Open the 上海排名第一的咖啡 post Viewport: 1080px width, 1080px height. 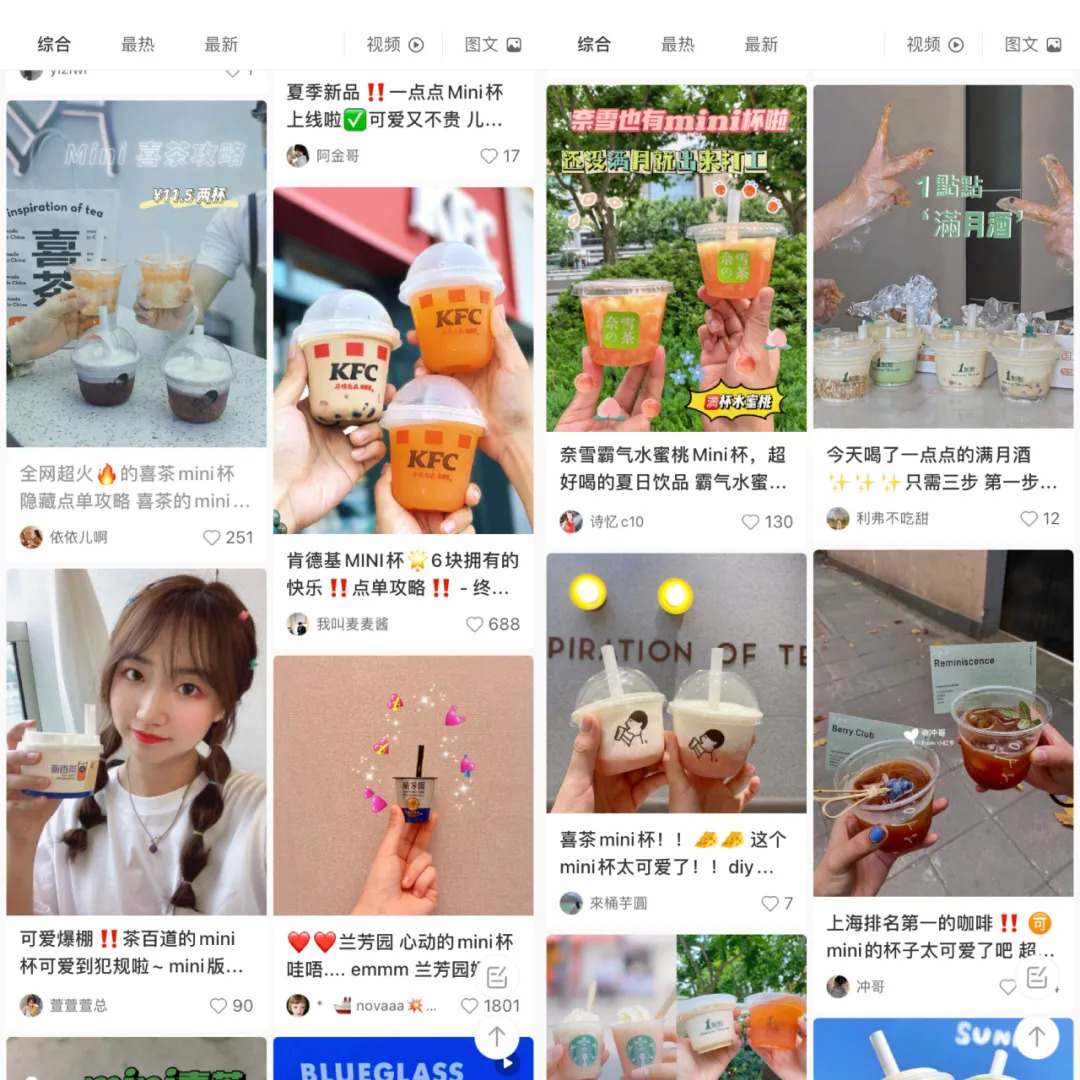pyautogui.click(x=943, y=722)
